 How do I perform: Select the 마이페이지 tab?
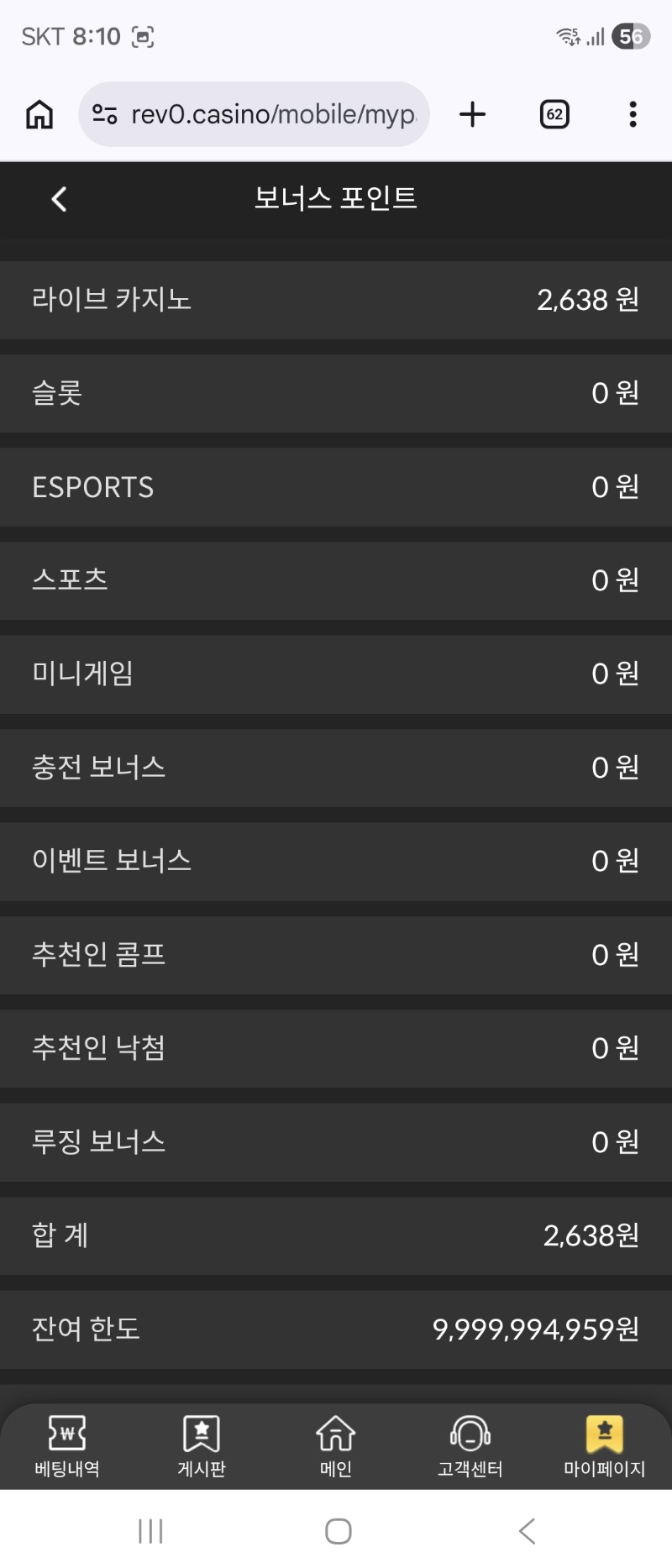tap(604, 1446)
